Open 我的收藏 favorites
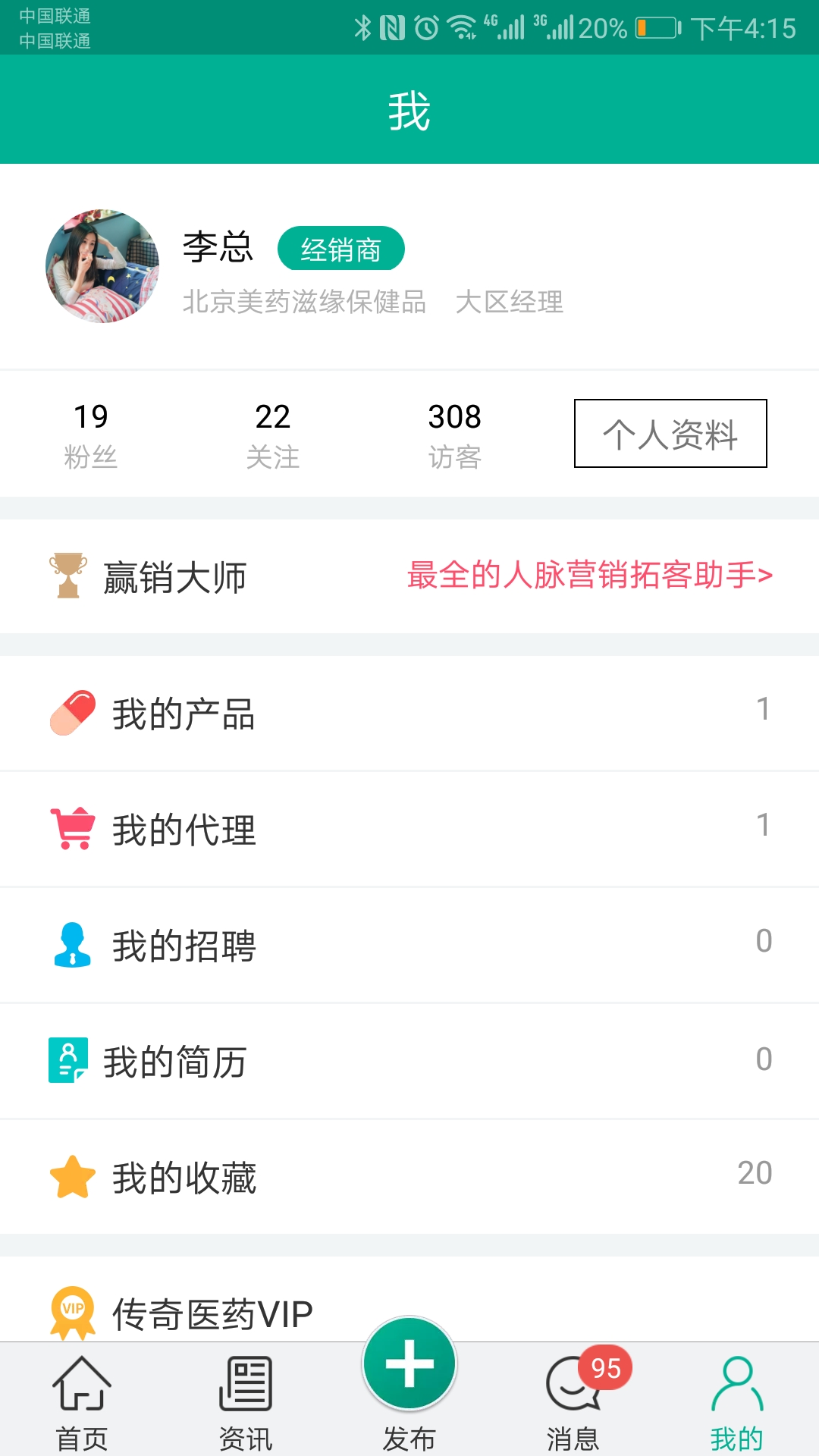This screenshot has height=1456, width=819. [x=409, y=1178]
